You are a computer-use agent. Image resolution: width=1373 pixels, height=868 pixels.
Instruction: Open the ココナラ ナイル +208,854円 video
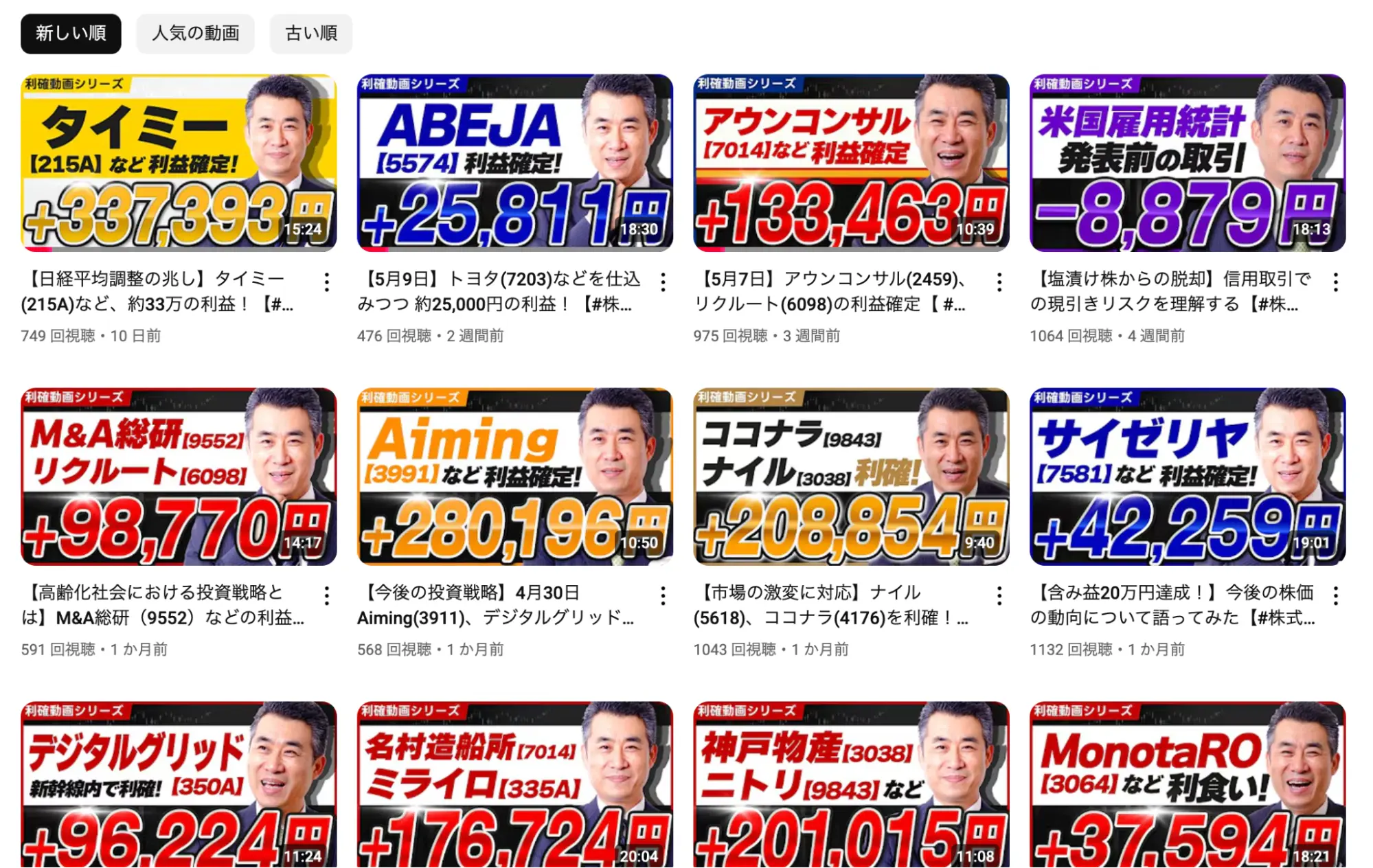pos(851,477)
